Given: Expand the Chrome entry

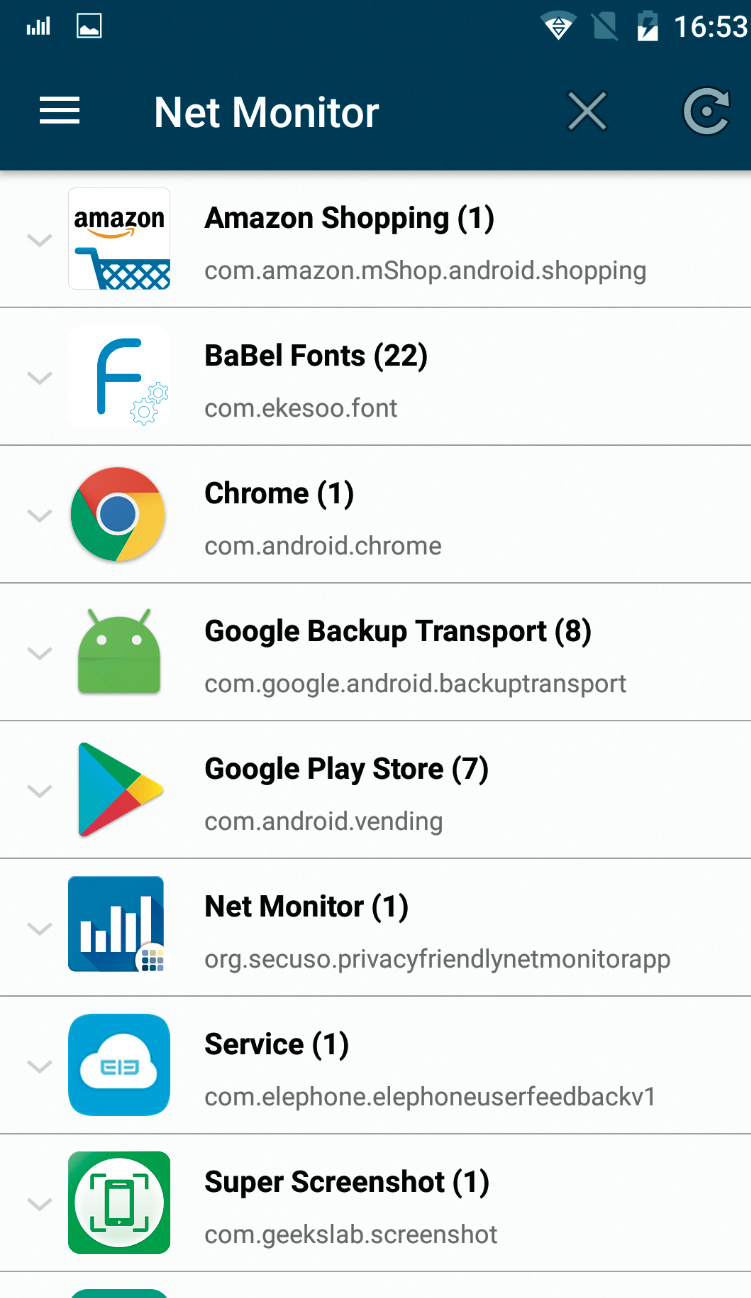Looking at the screenshot, I should click(x=40, y=516).
